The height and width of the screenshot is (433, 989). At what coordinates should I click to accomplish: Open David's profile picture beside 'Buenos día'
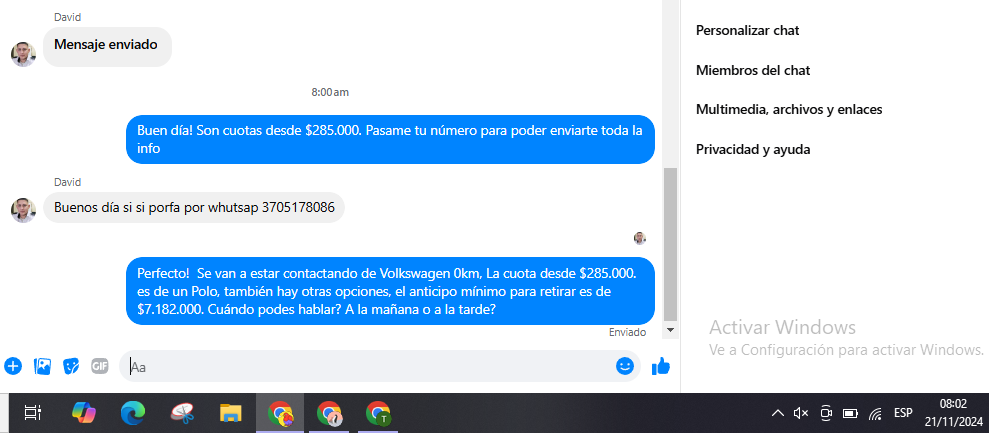[x=23, y=209]
